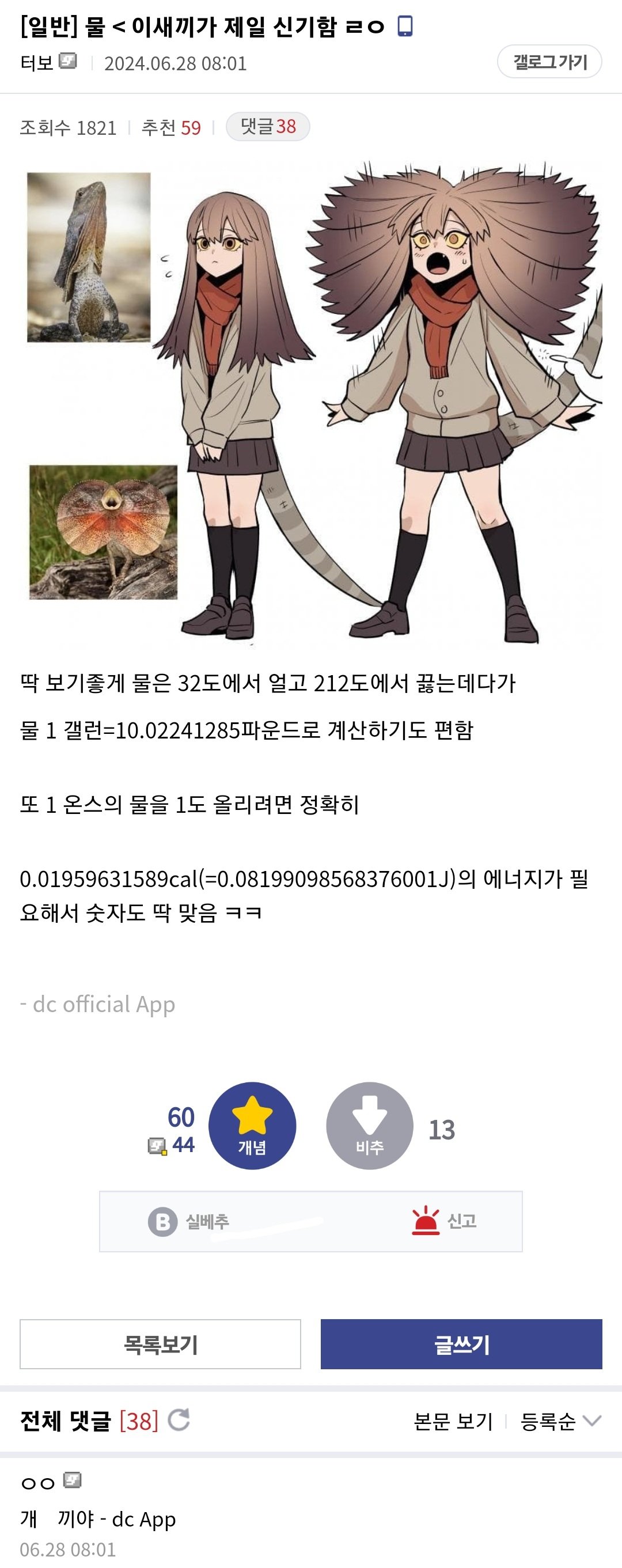
Task: Open the lizard girl illustration image
Action: pyautogui.click(x=313, y=404)
